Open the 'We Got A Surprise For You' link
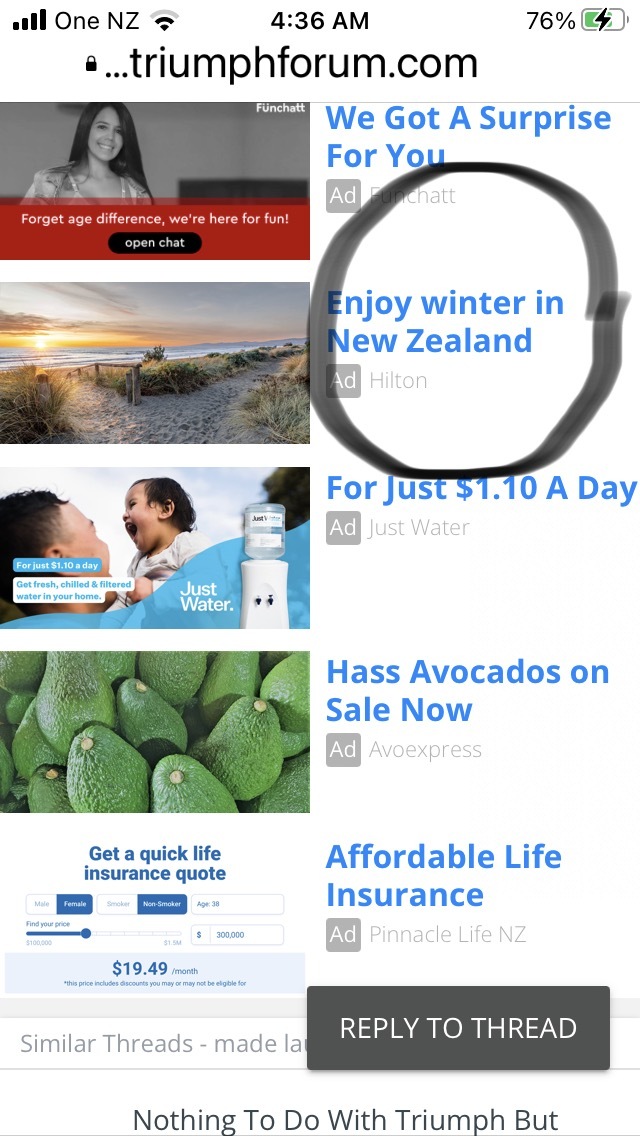Screen dimensions: 640x1136 (x=468, y=136)
